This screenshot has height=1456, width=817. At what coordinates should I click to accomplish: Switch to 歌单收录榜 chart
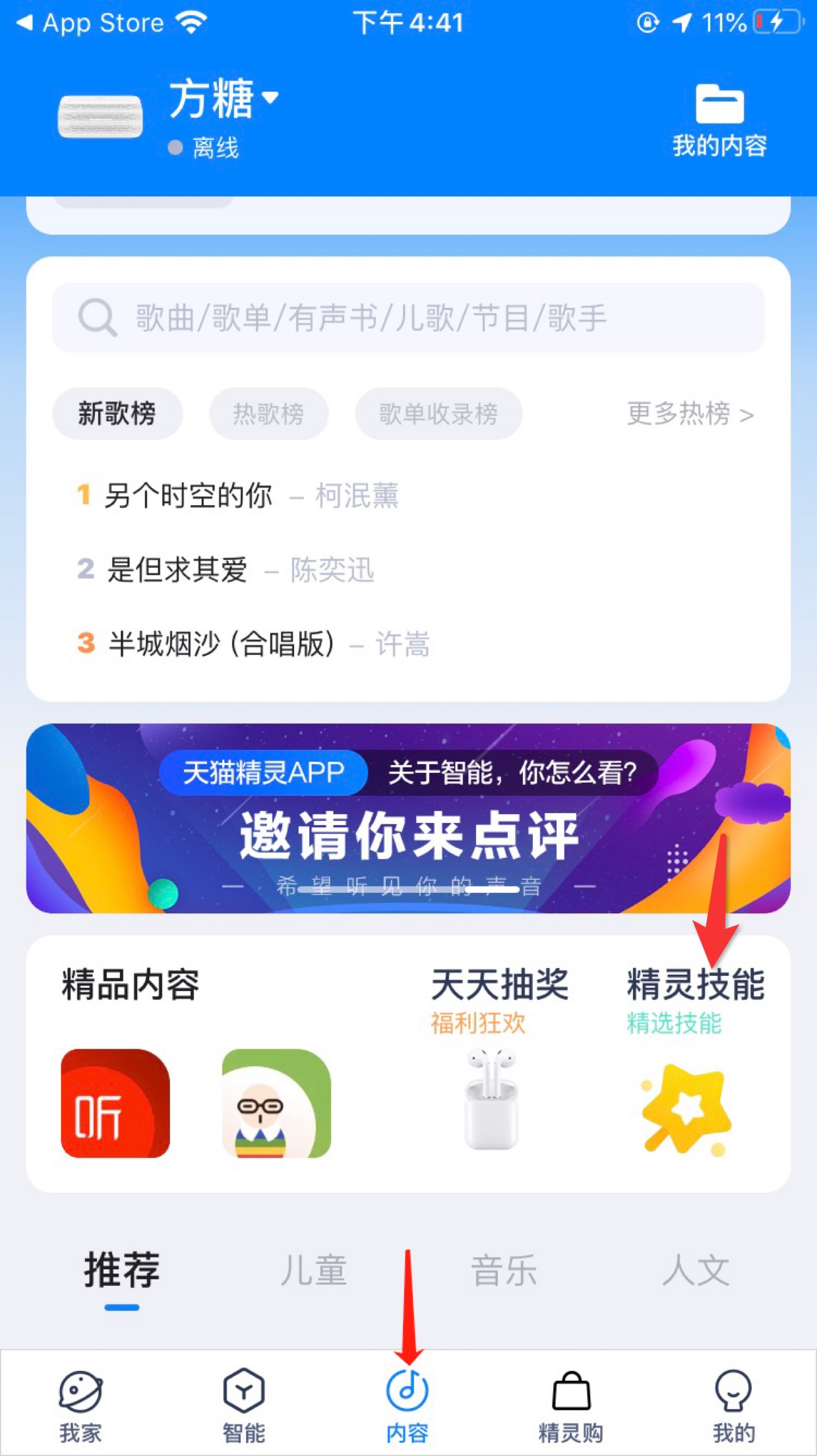click(439, 413)
